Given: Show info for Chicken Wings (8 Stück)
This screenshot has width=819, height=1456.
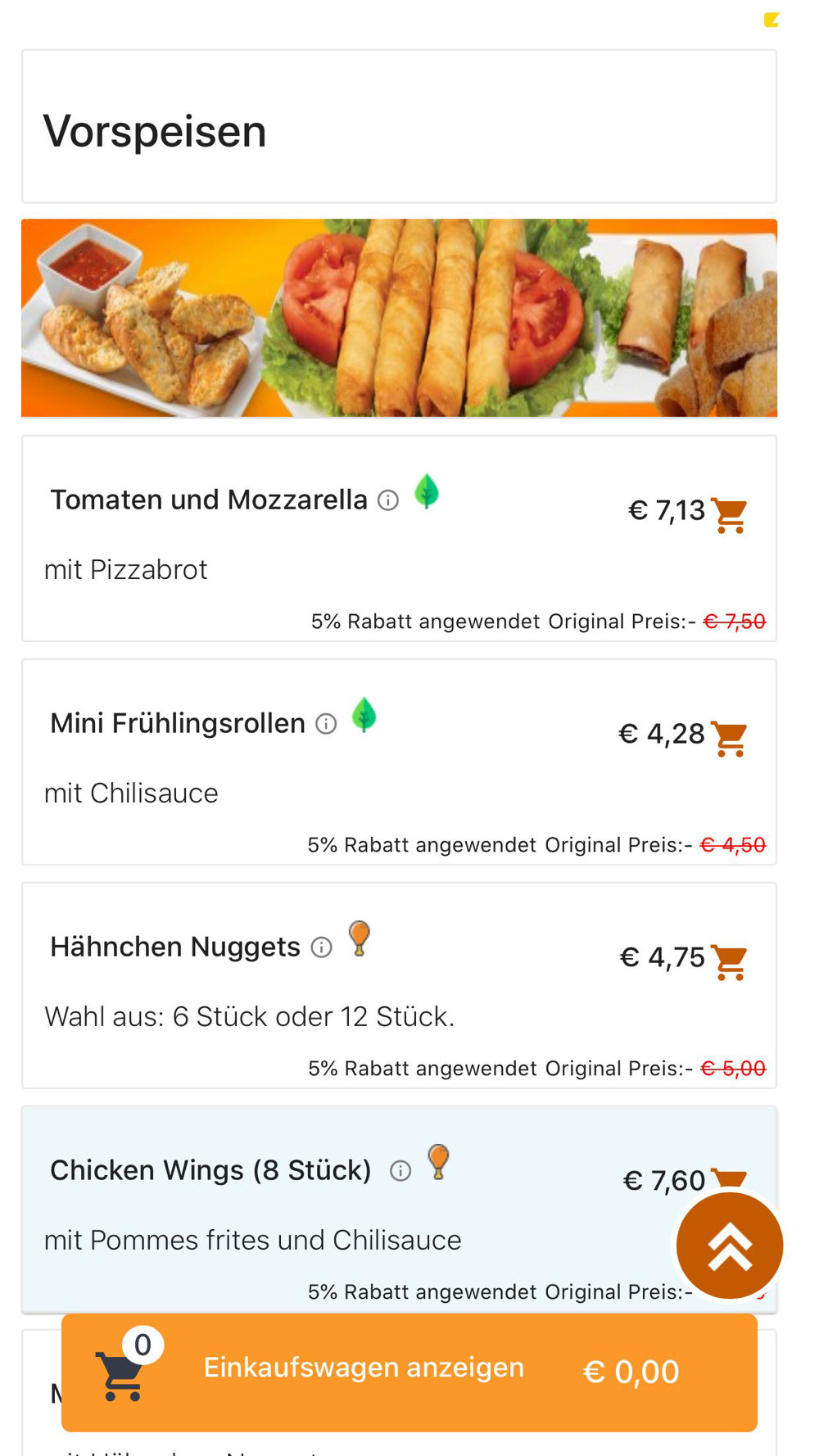Looking at the screenshot, I should [400, 1171].
